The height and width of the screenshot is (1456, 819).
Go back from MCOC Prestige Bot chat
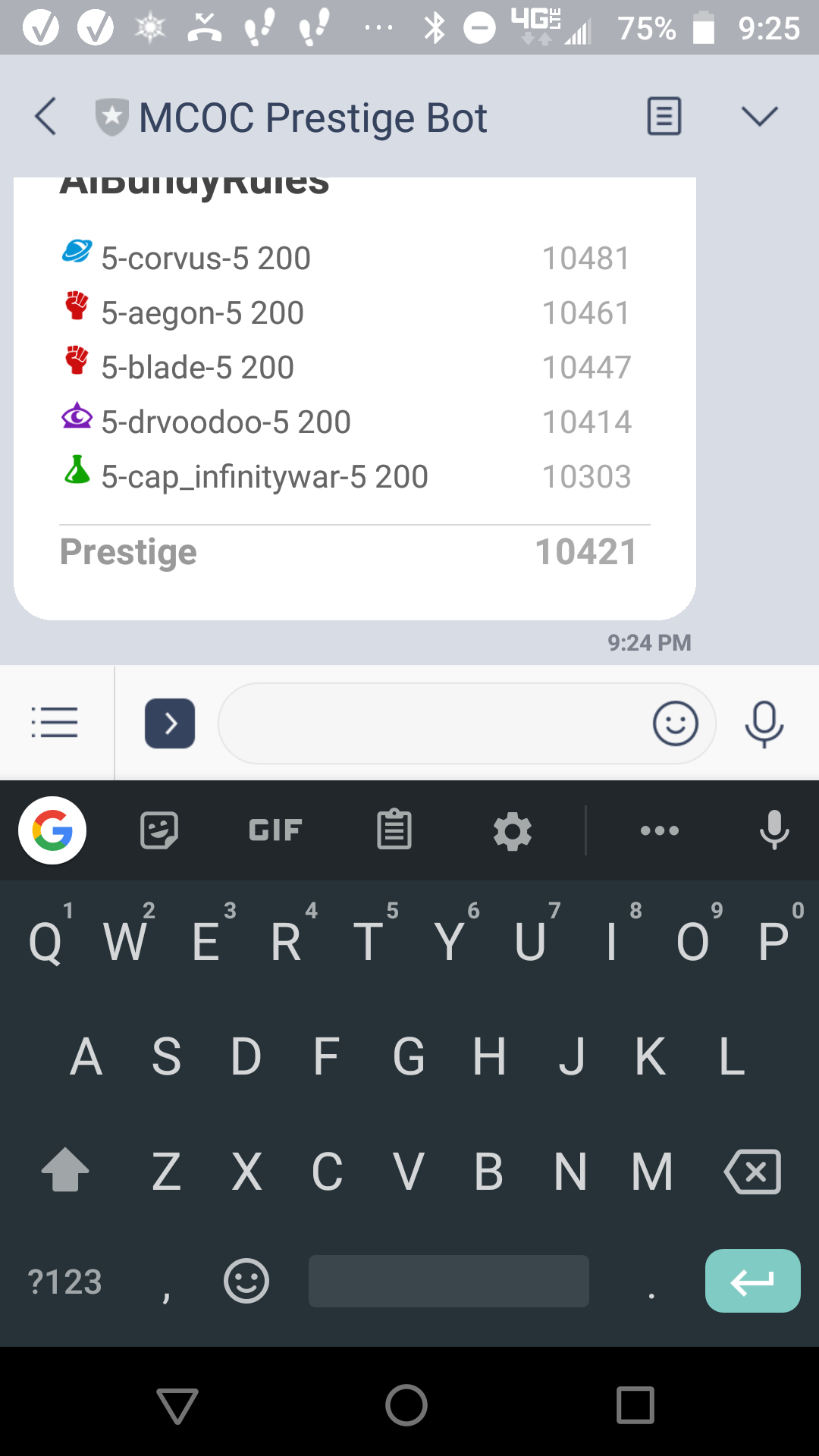(45, 117)
